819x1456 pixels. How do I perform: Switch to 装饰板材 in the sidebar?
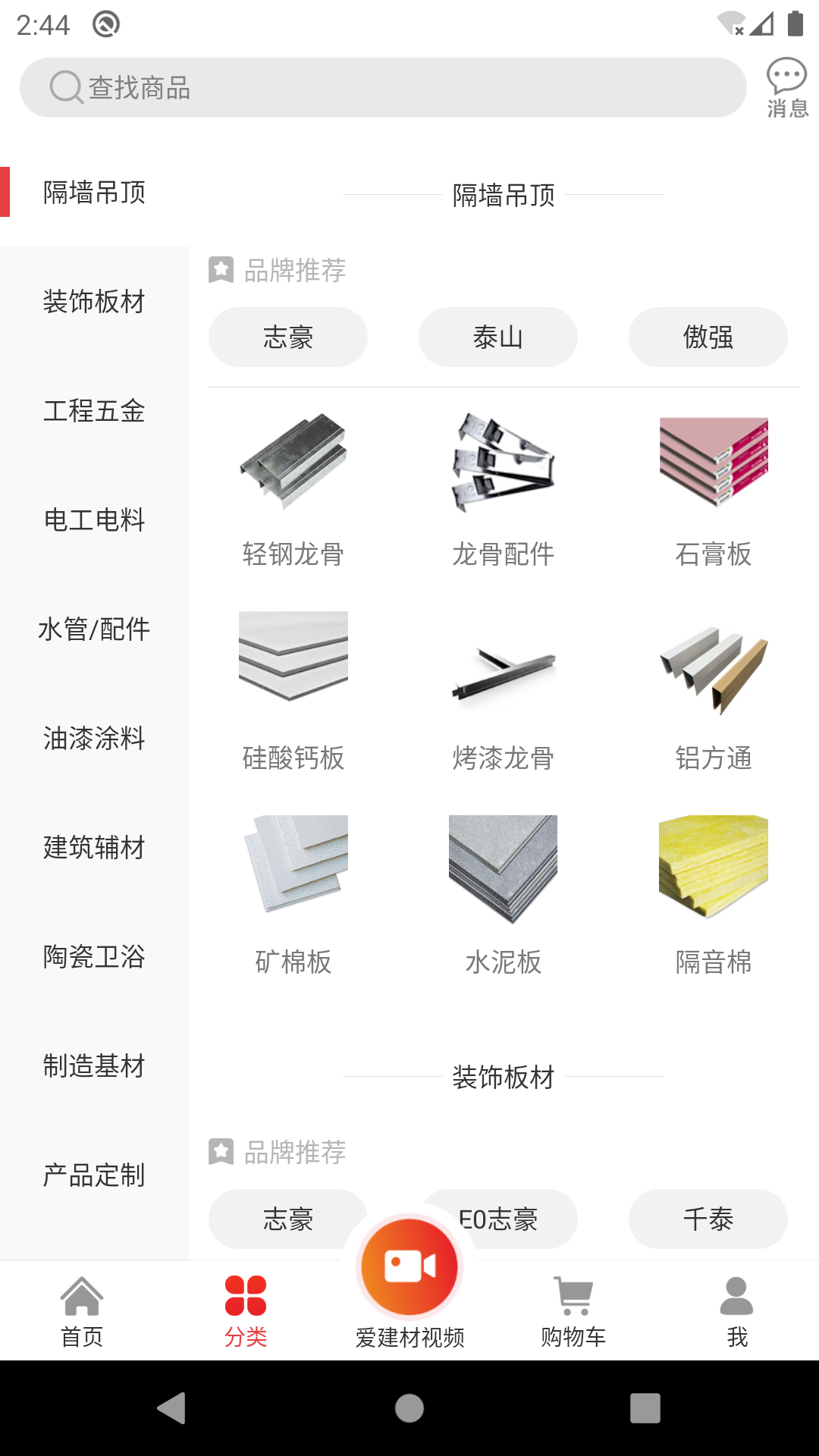pos(94,303)
